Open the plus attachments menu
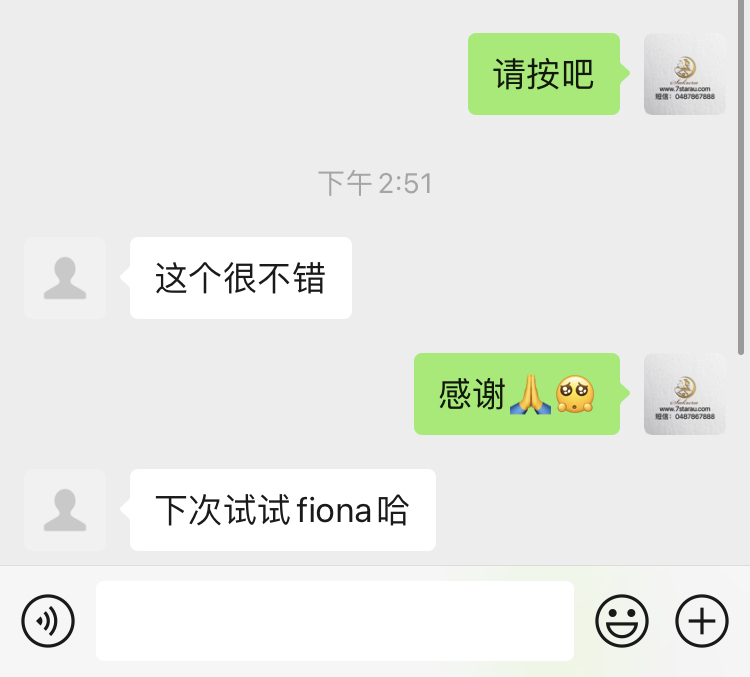This screenshot has height=677, width=750. click(x=702, y=621)
